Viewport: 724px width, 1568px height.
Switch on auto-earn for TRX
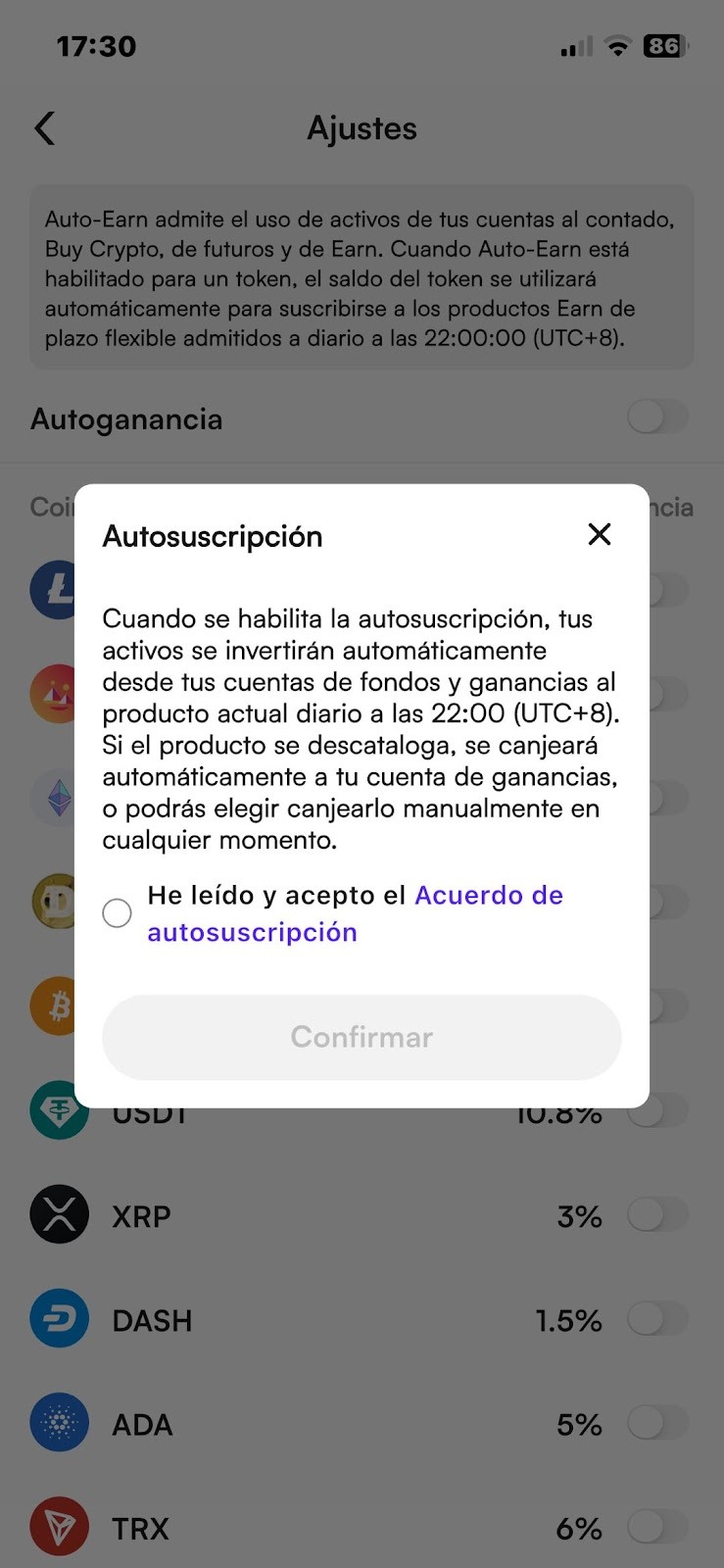(x=657, y=1527)
